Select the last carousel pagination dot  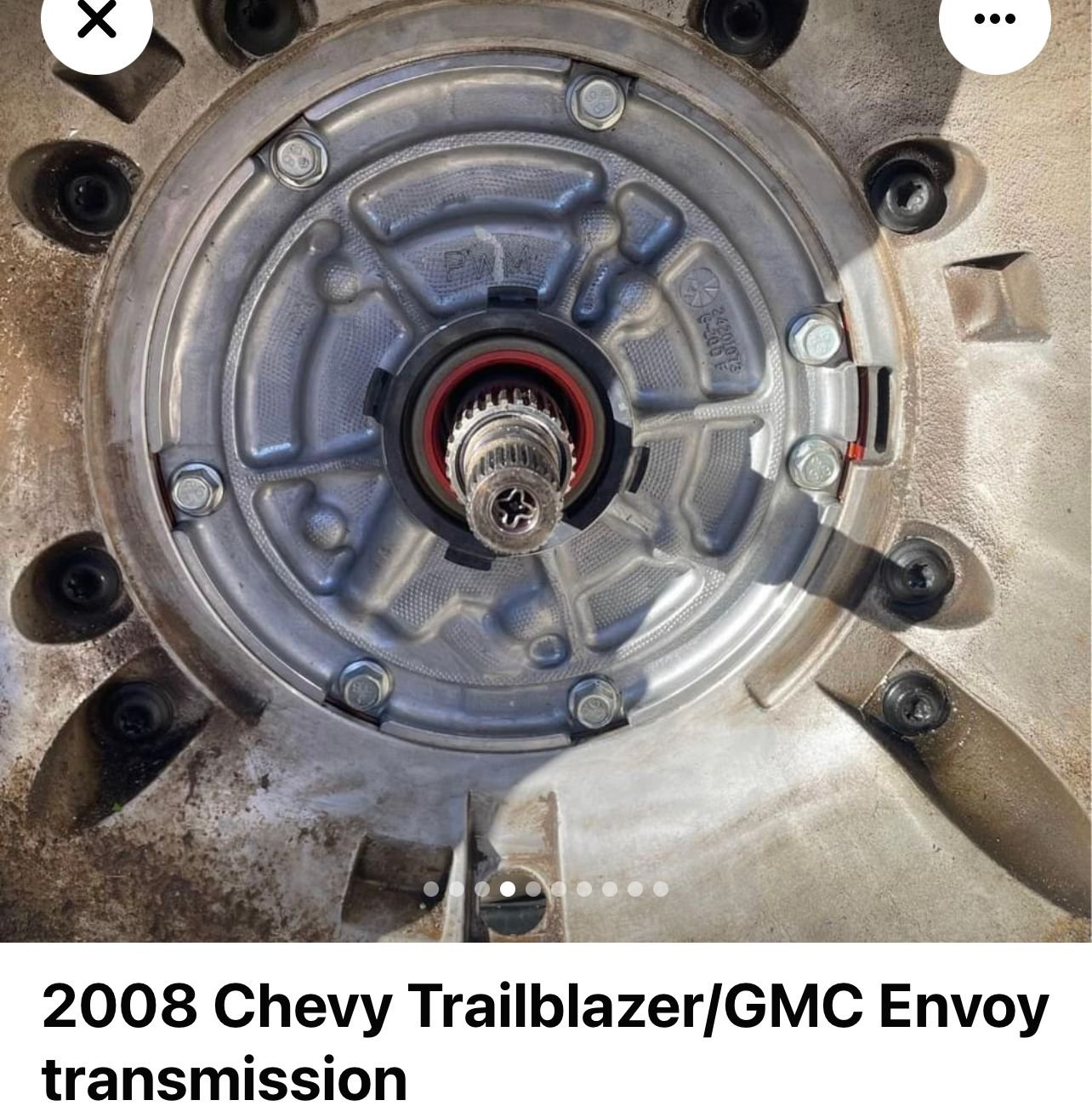[x=662, y=888]
